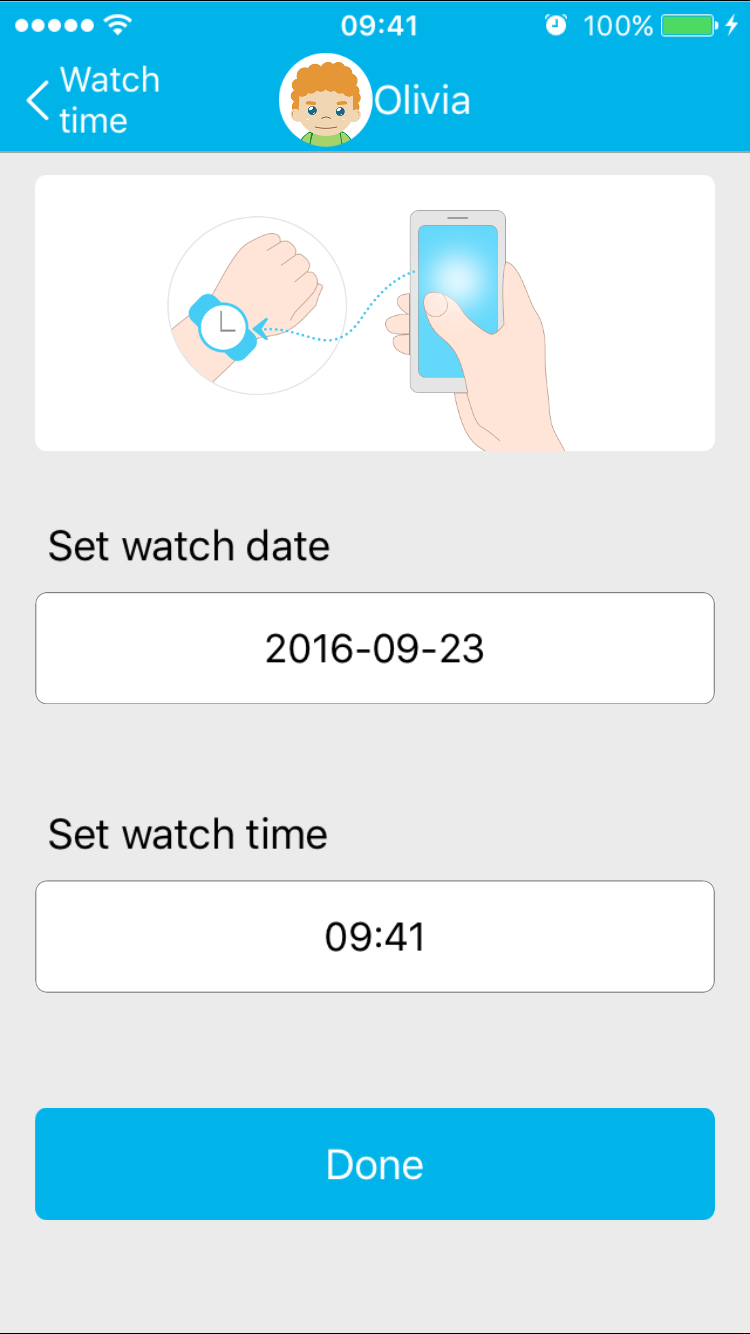Open the watch time field 09:41
750x1334 pixels.
375,936
